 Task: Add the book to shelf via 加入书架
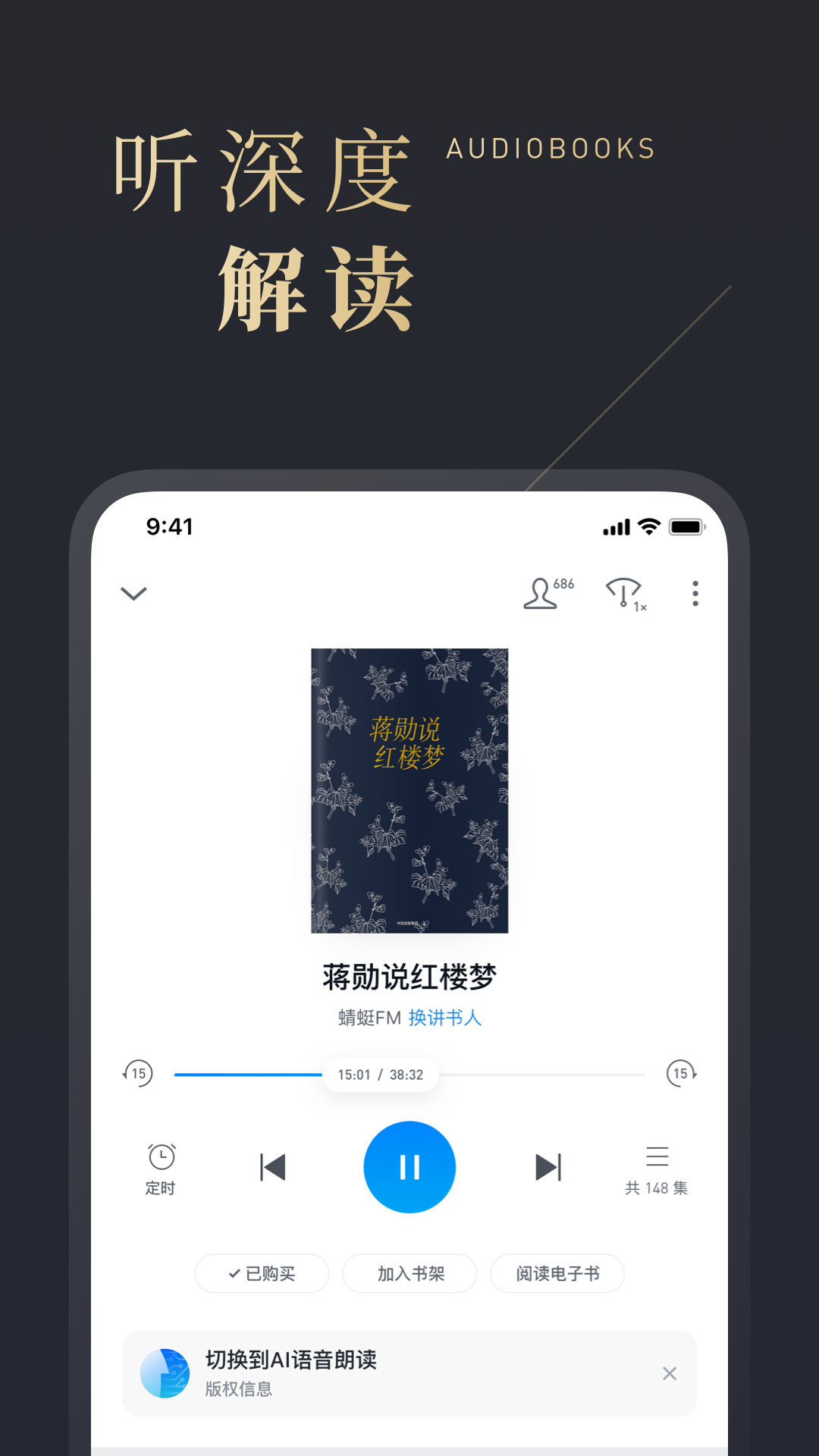(409, 1273)
